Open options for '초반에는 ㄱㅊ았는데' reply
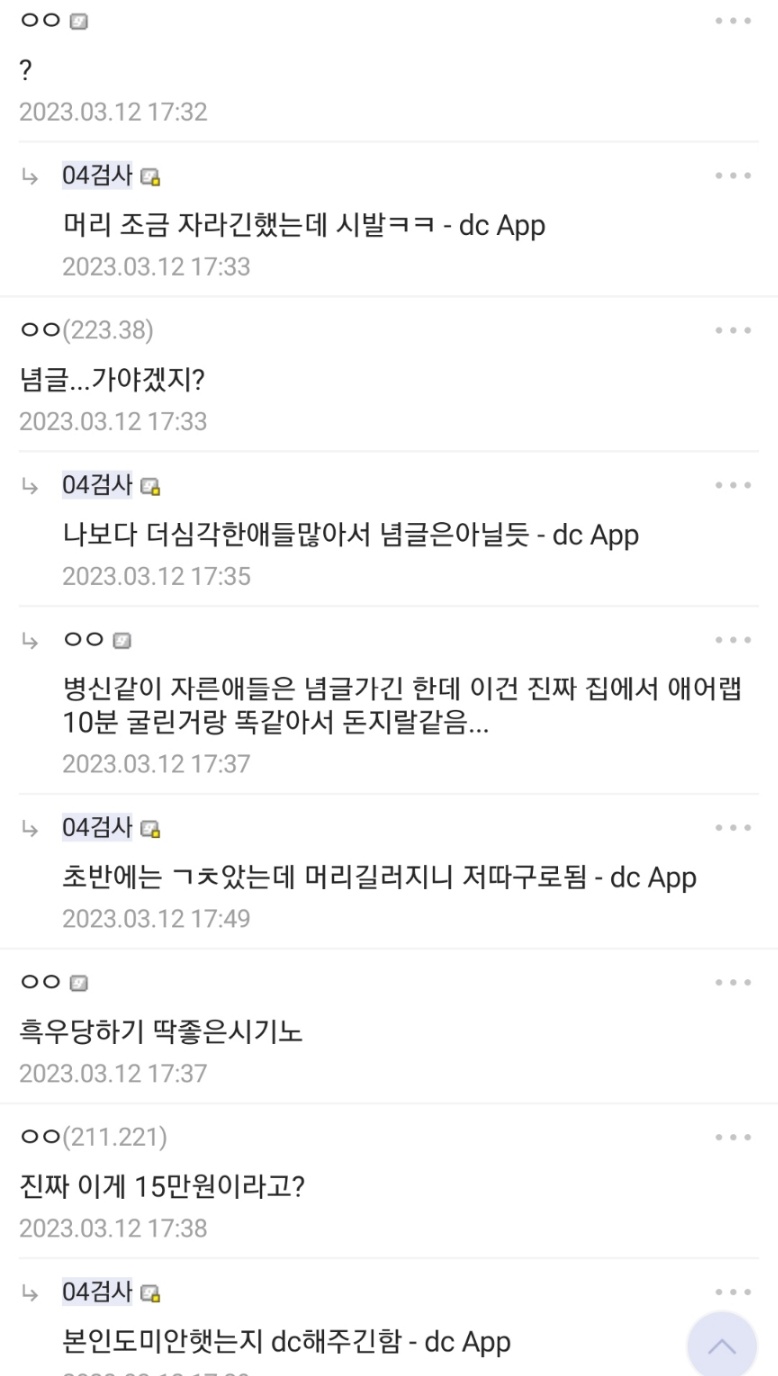Viewport: 778px width, 1376px height. tap(733, 828)
